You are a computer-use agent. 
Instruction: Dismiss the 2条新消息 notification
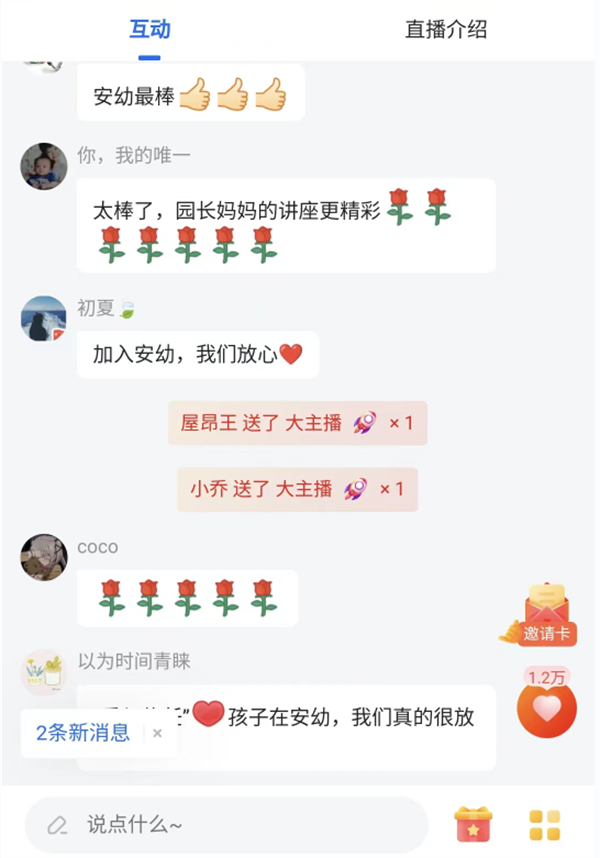[x=157, y=733]
